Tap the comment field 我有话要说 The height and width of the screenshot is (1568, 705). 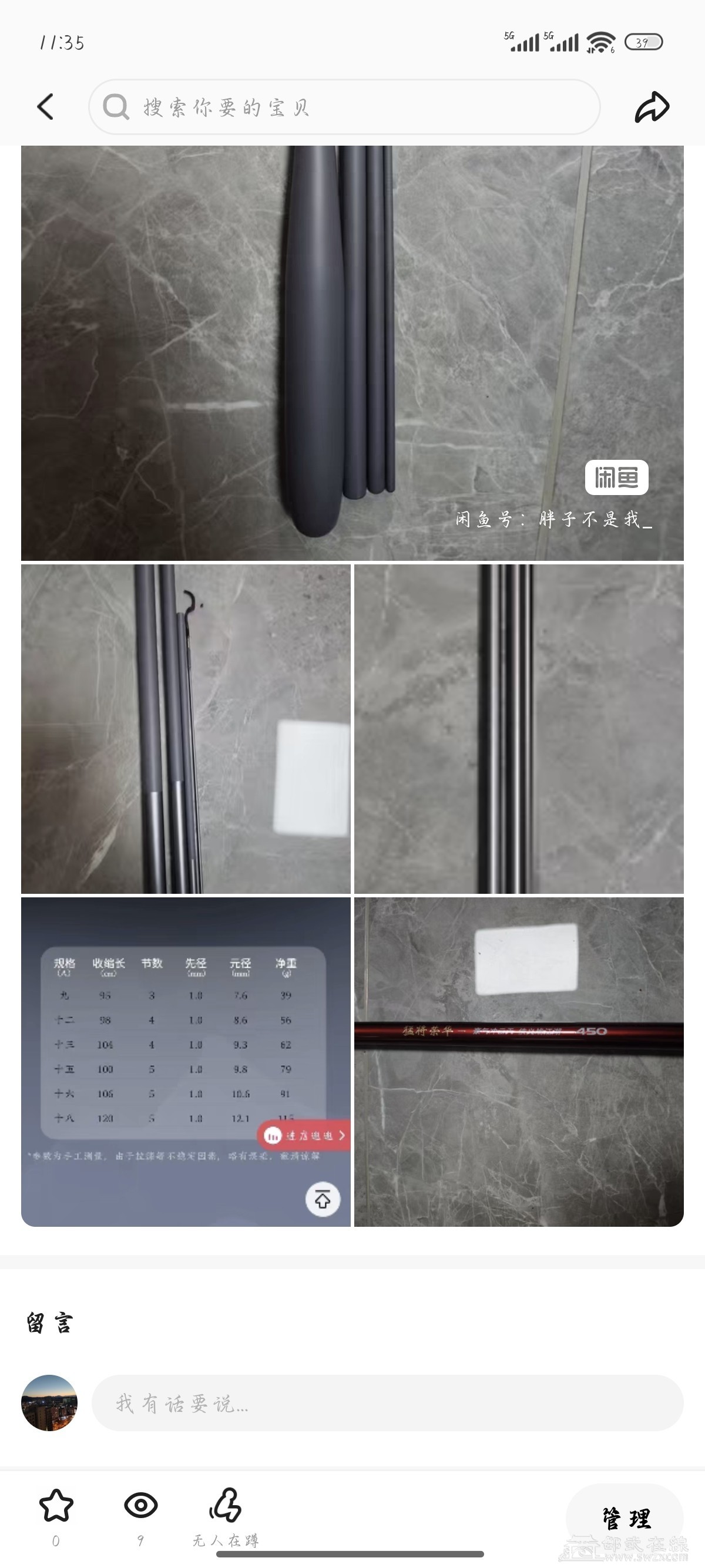pyautogui.click(x=387, y=1403)
